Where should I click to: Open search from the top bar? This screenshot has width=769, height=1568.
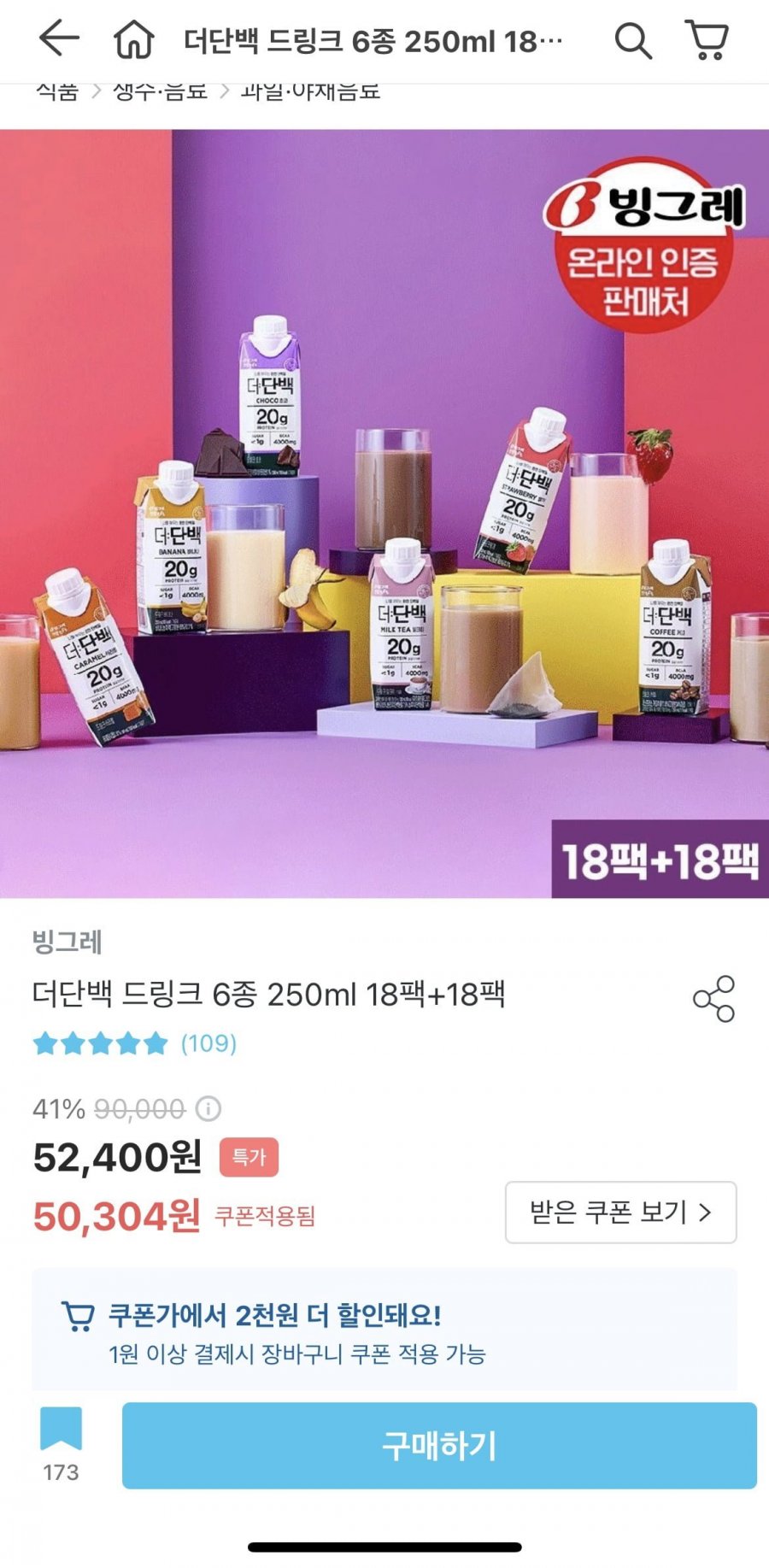click(x=633, y=40)
